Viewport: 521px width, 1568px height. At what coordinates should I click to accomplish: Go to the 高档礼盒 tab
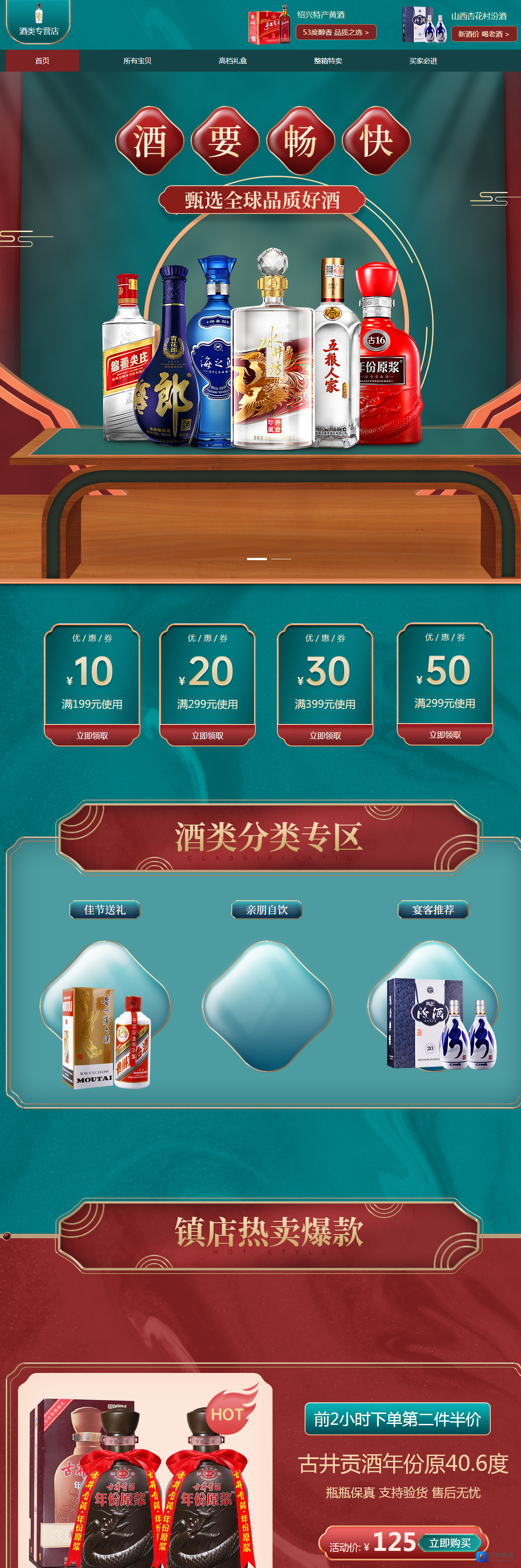click(x=233, y=61)
